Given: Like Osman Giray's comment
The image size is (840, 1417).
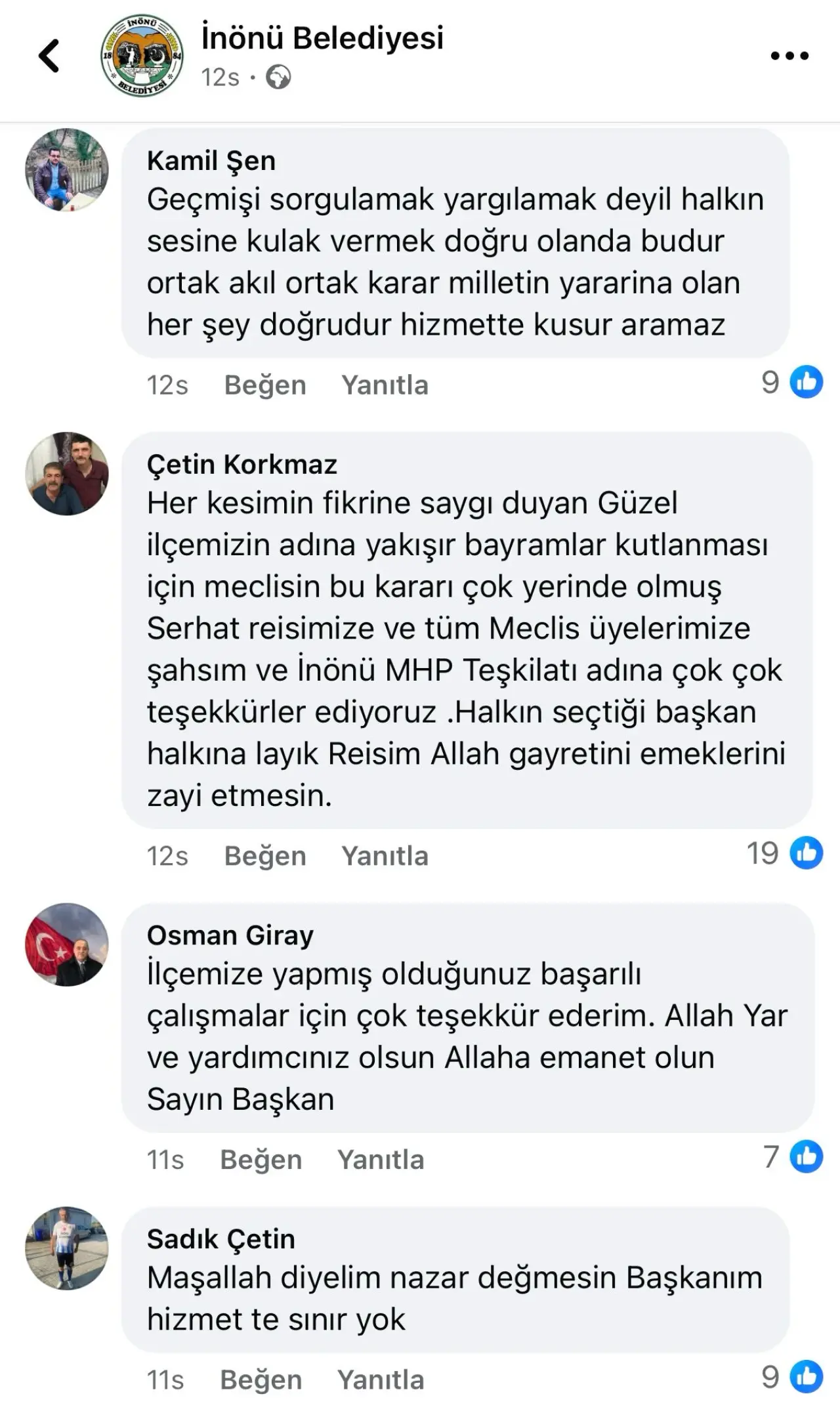Looking at the screenshot, I should click(x=261, y=1160).
